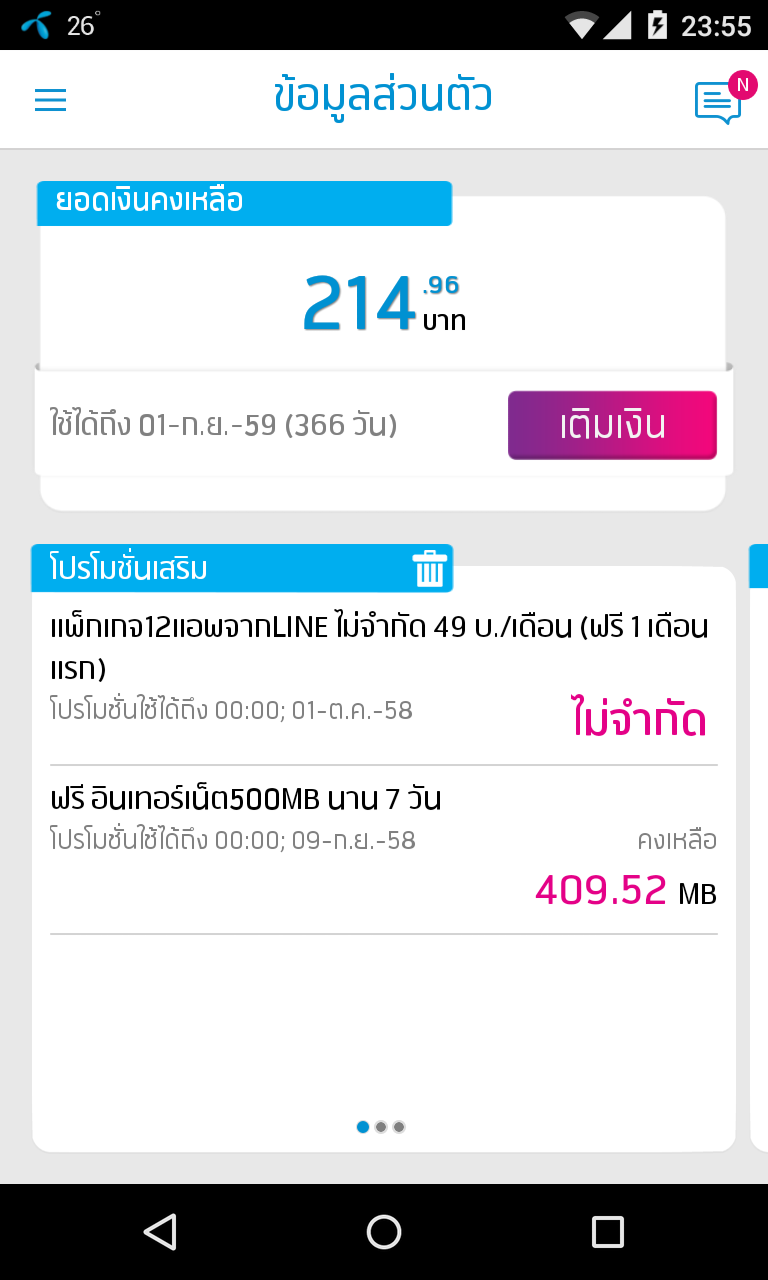Tap the เติมเงิน top-up button
Viewport: 768px width, 1280px height.
tap(612, 426)
